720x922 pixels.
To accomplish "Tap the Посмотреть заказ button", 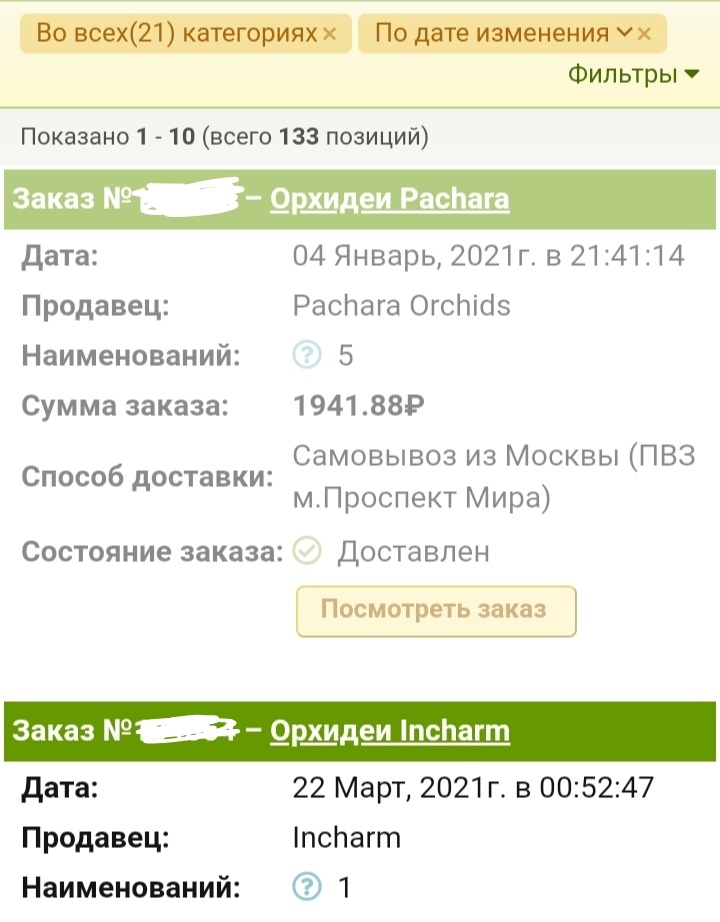I will coord(436,609).
